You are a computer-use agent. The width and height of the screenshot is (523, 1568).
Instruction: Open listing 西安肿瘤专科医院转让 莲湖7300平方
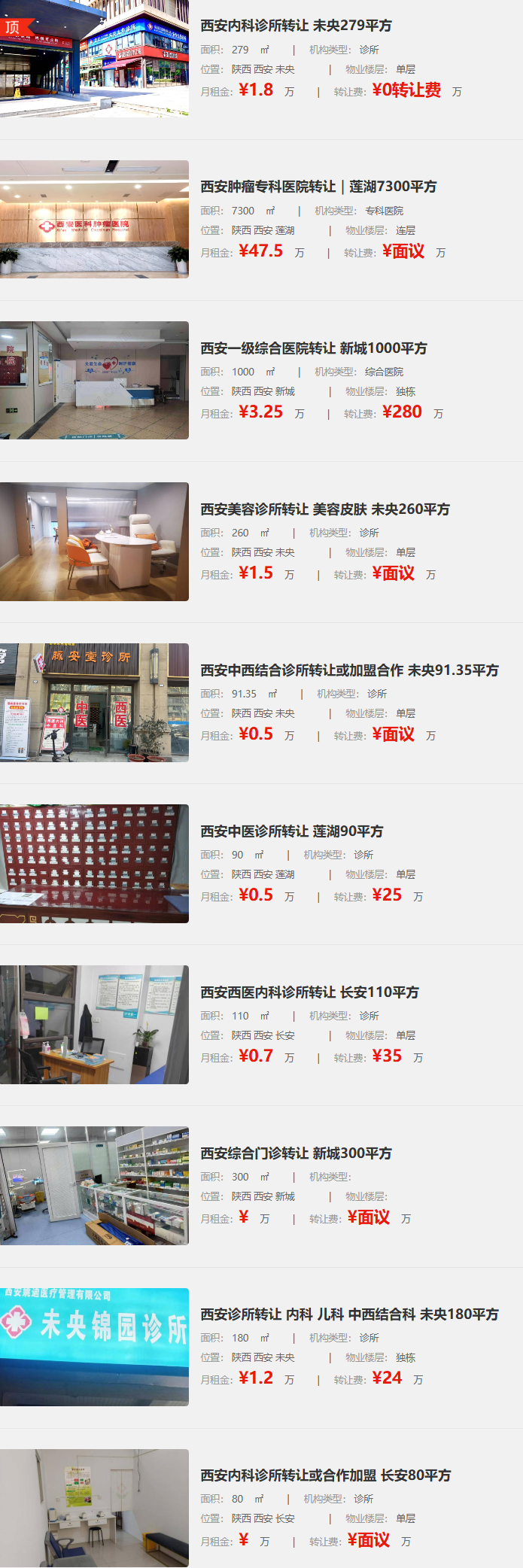click(318, 187)
